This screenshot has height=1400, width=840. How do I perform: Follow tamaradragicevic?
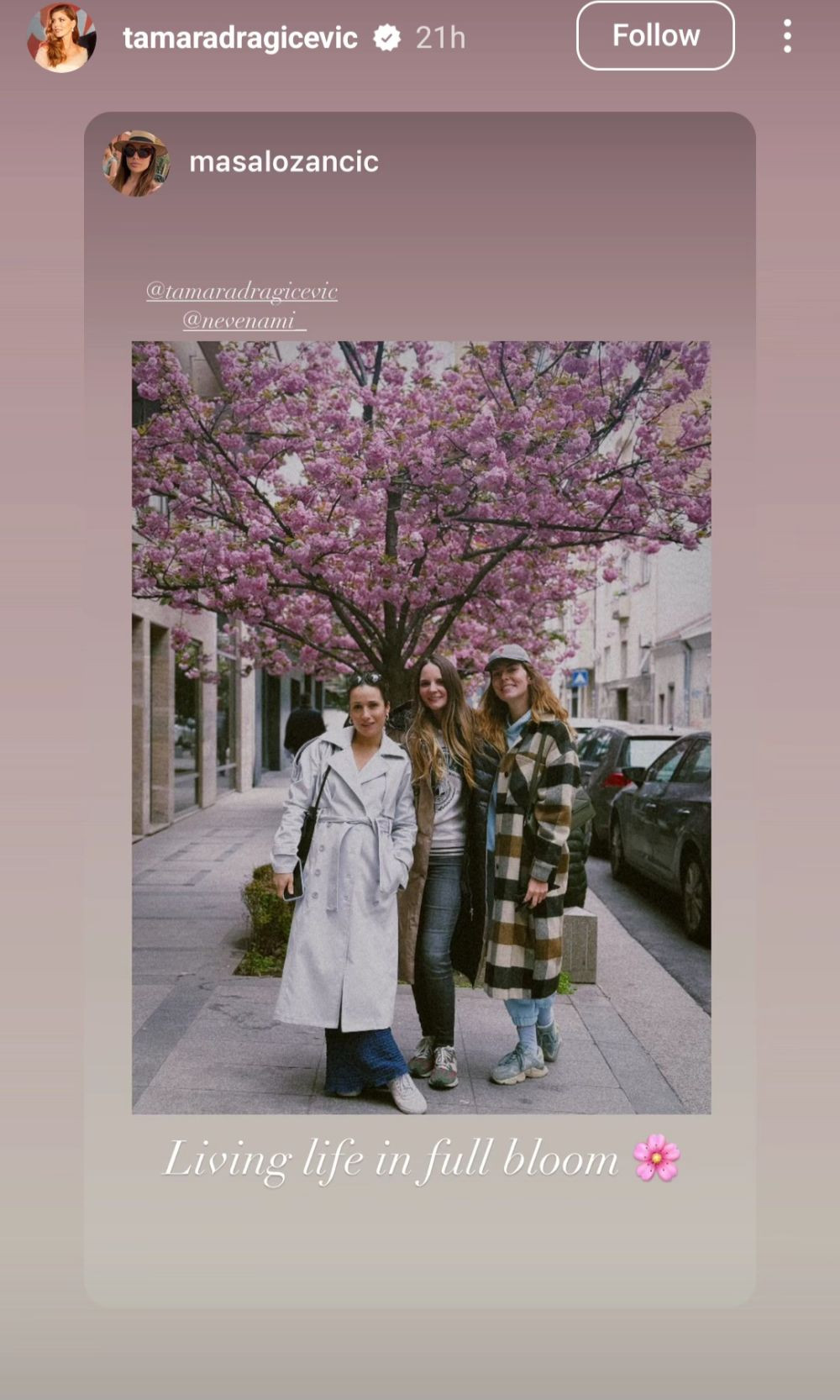pyautogui.click(x=655, y=36)
